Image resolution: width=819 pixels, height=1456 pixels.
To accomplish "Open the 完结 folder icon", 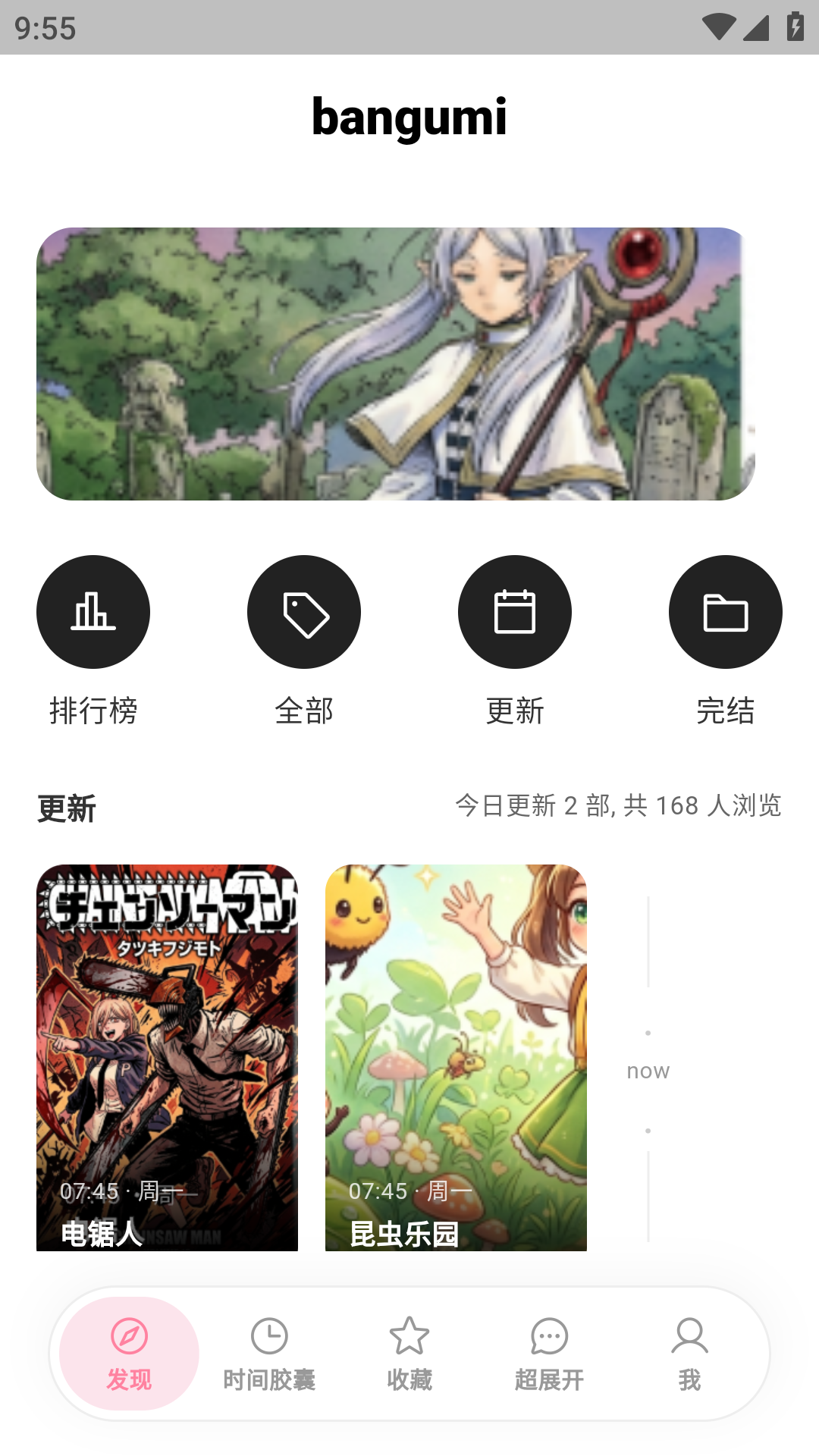I will [x=726, y=612].
